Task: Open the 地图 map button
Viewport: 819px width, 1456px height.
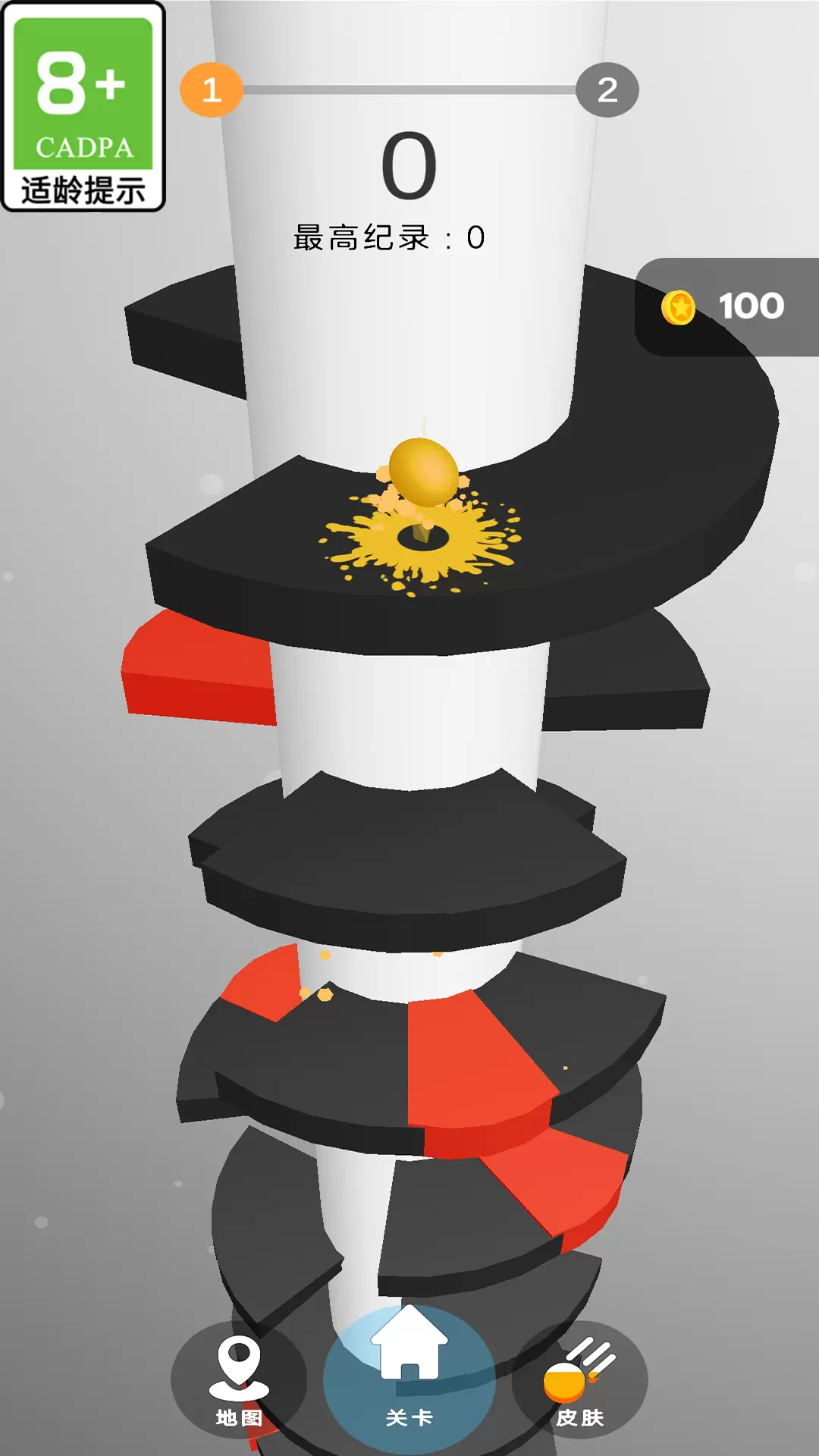Action: [239, 1380]
